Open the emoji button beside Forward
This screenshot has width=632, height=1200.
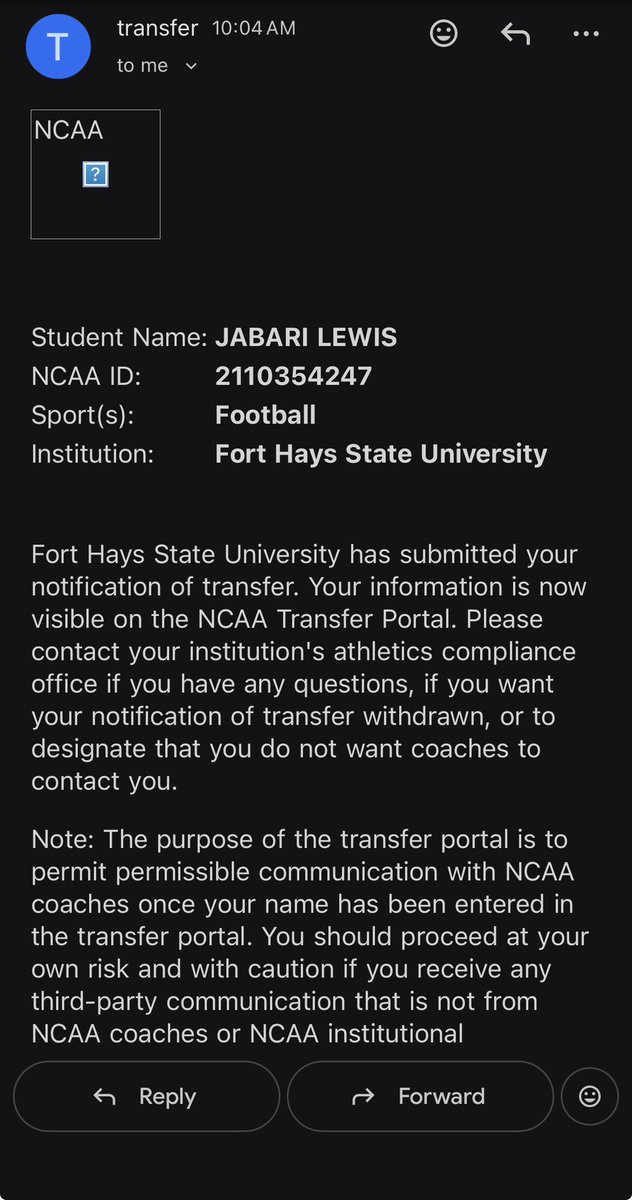pyautogui.click(x=590, y=1096)
